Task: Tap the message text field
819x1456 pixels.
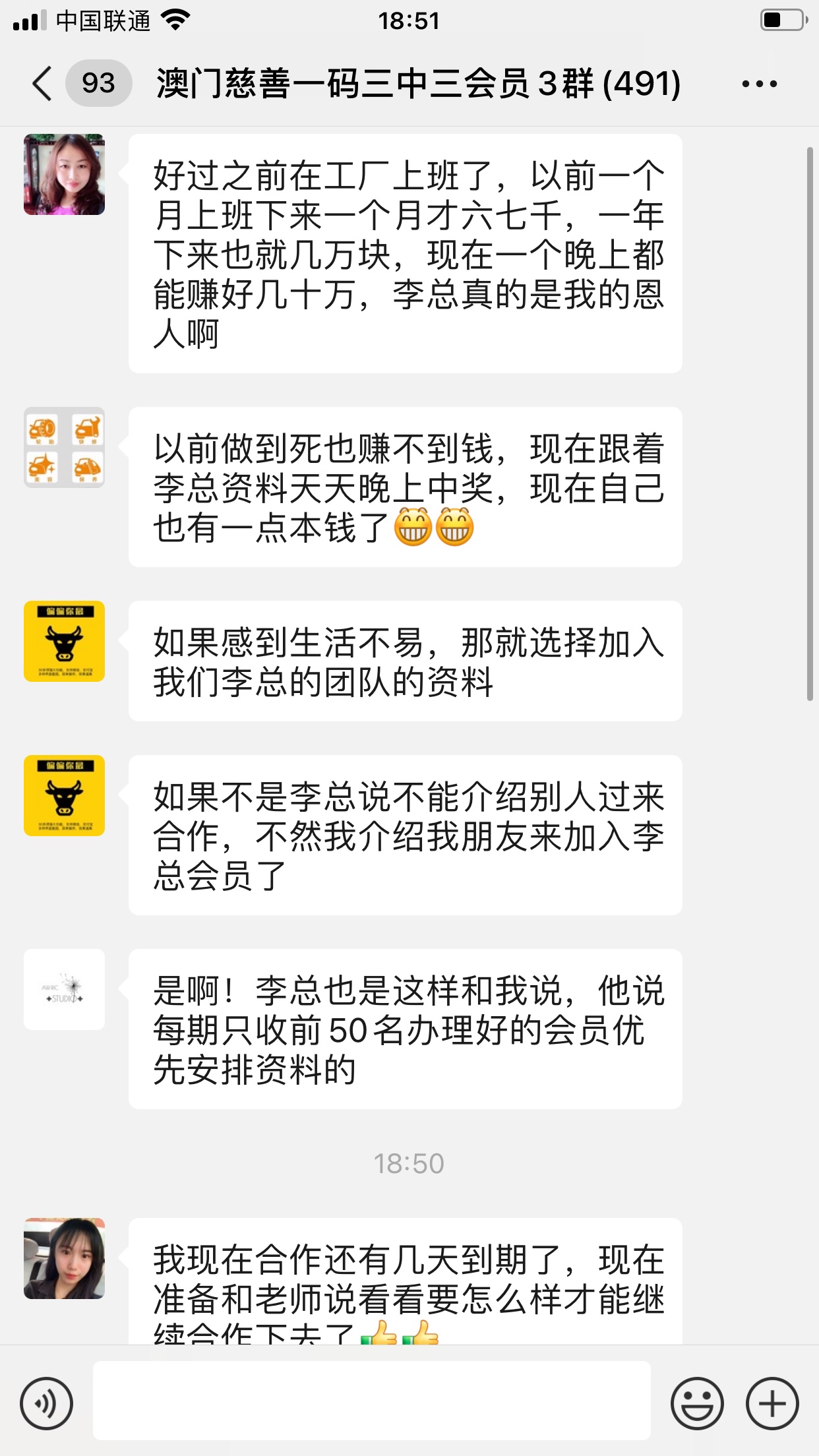Action: (371, 1401)
